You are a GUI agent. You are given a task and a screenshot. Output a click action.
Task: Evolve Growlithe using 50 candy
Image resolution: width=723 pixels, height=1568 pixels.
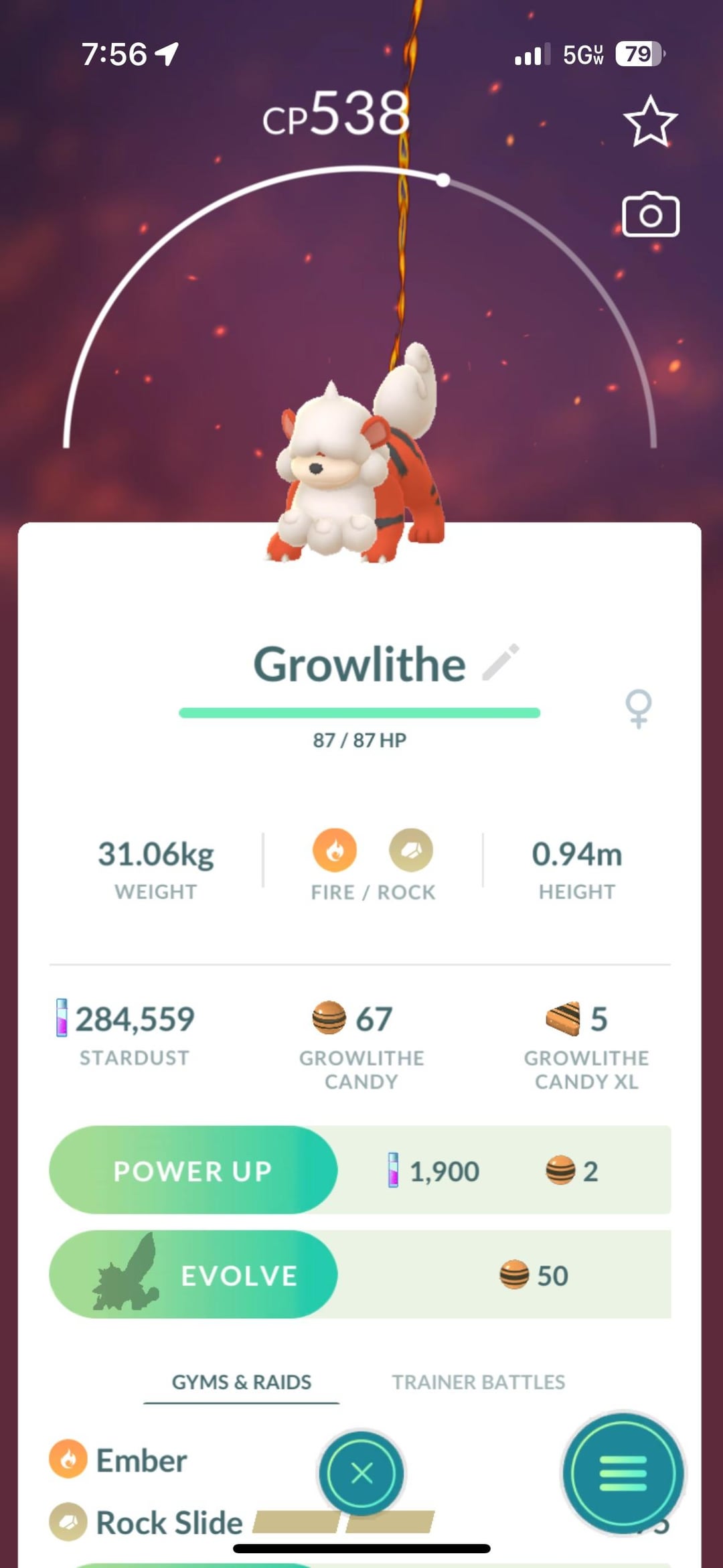193,1275
